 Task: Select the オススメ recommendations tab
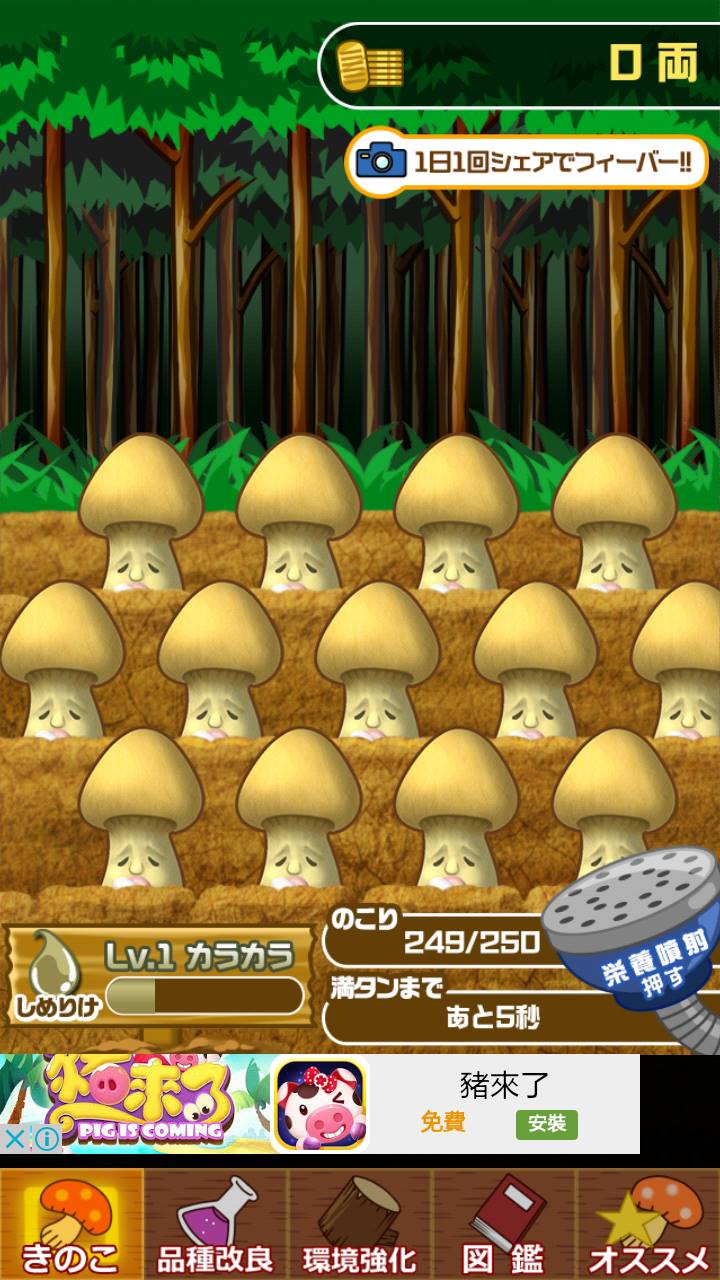click(x=648, y=1224)
